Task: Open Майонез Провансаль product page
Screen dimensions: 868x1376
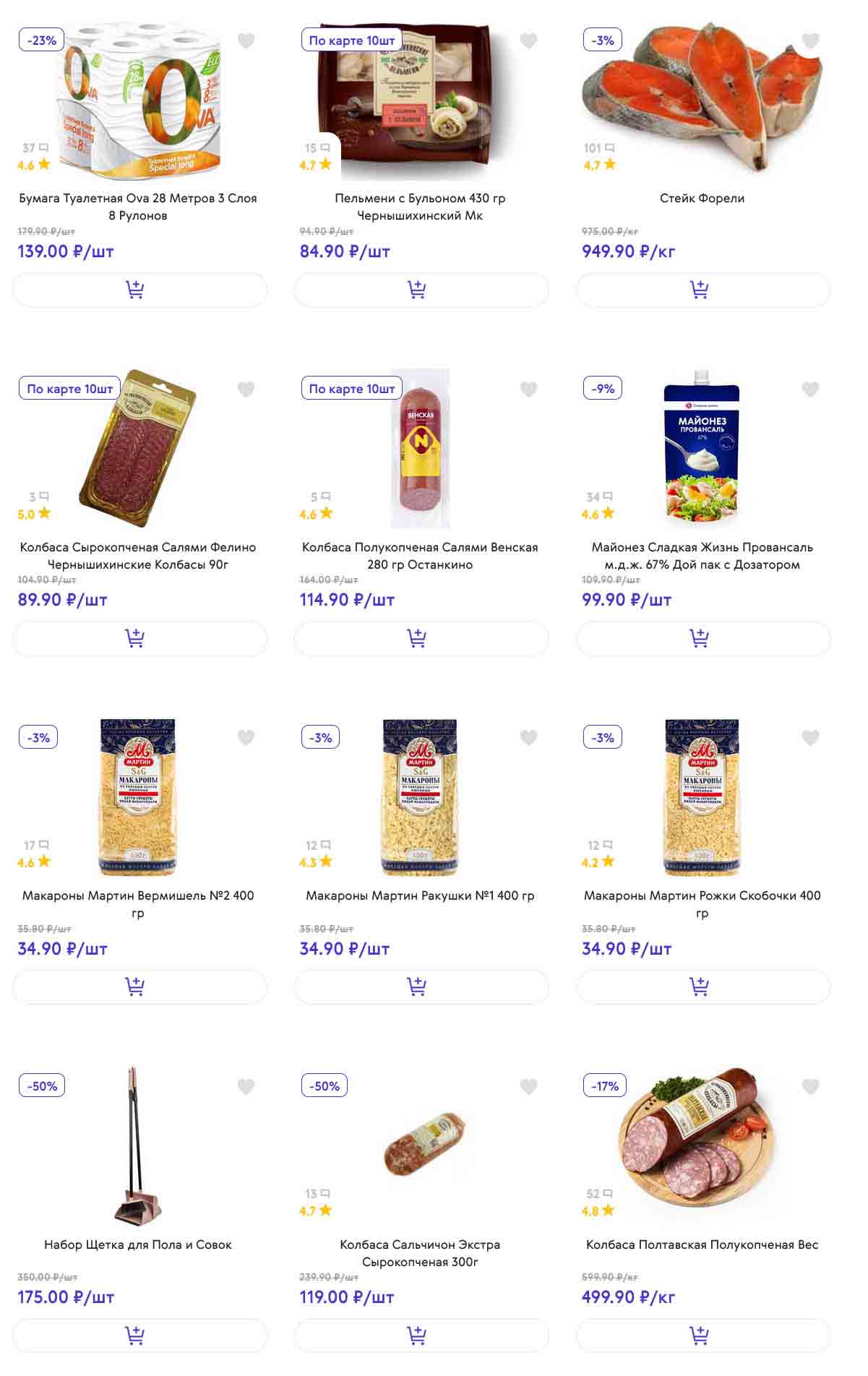Action: coord(701,555)
